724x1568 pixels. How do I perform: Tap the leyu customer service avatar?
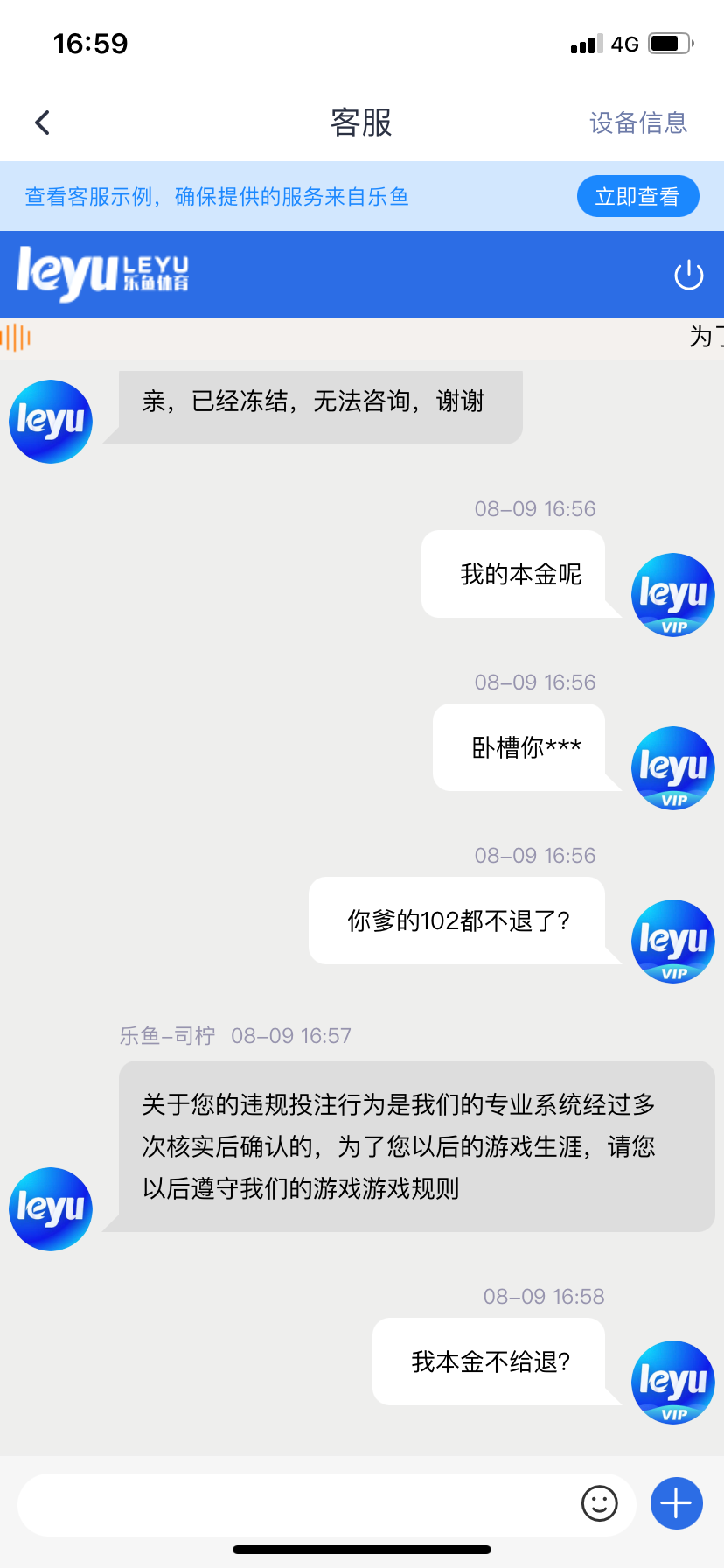click(50, 421)
